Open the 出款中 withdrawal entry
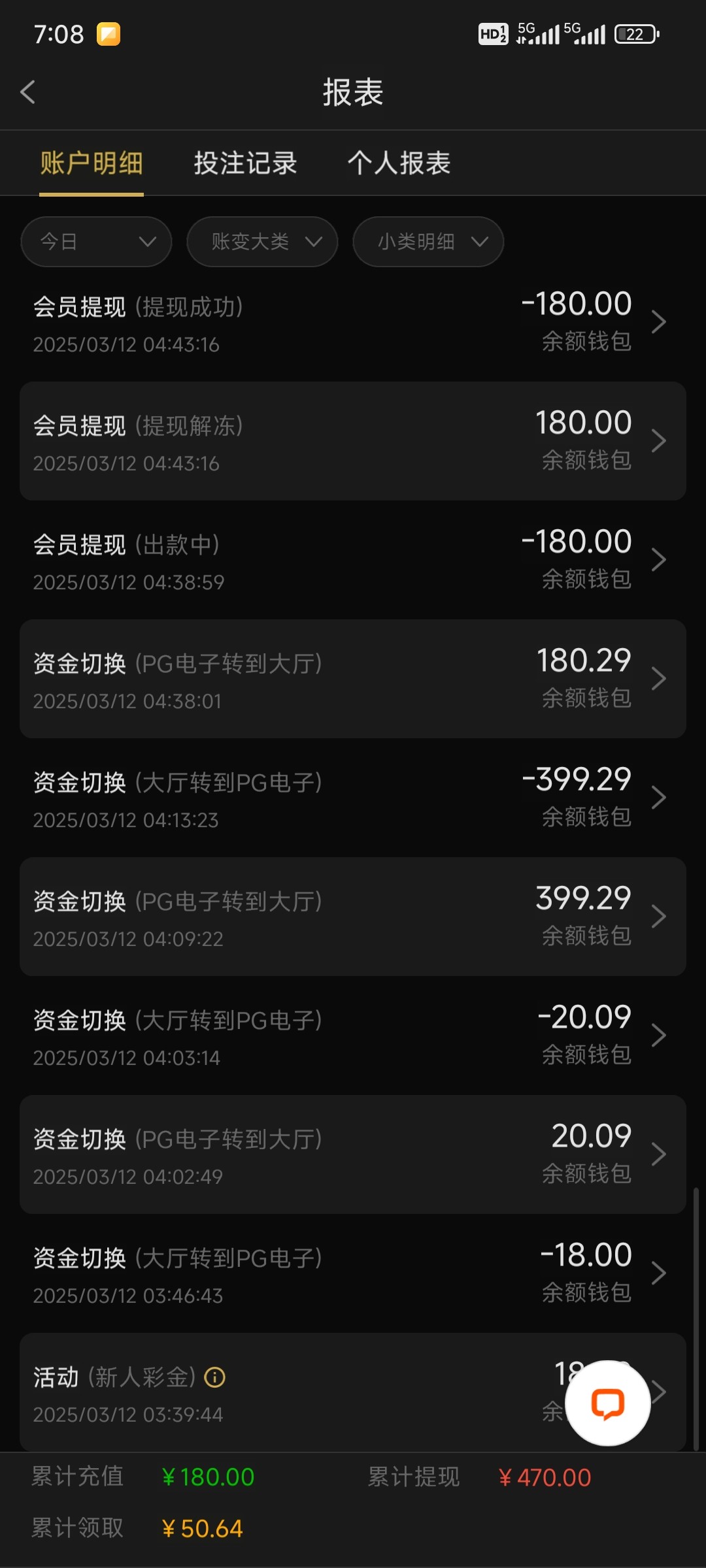 353,561
